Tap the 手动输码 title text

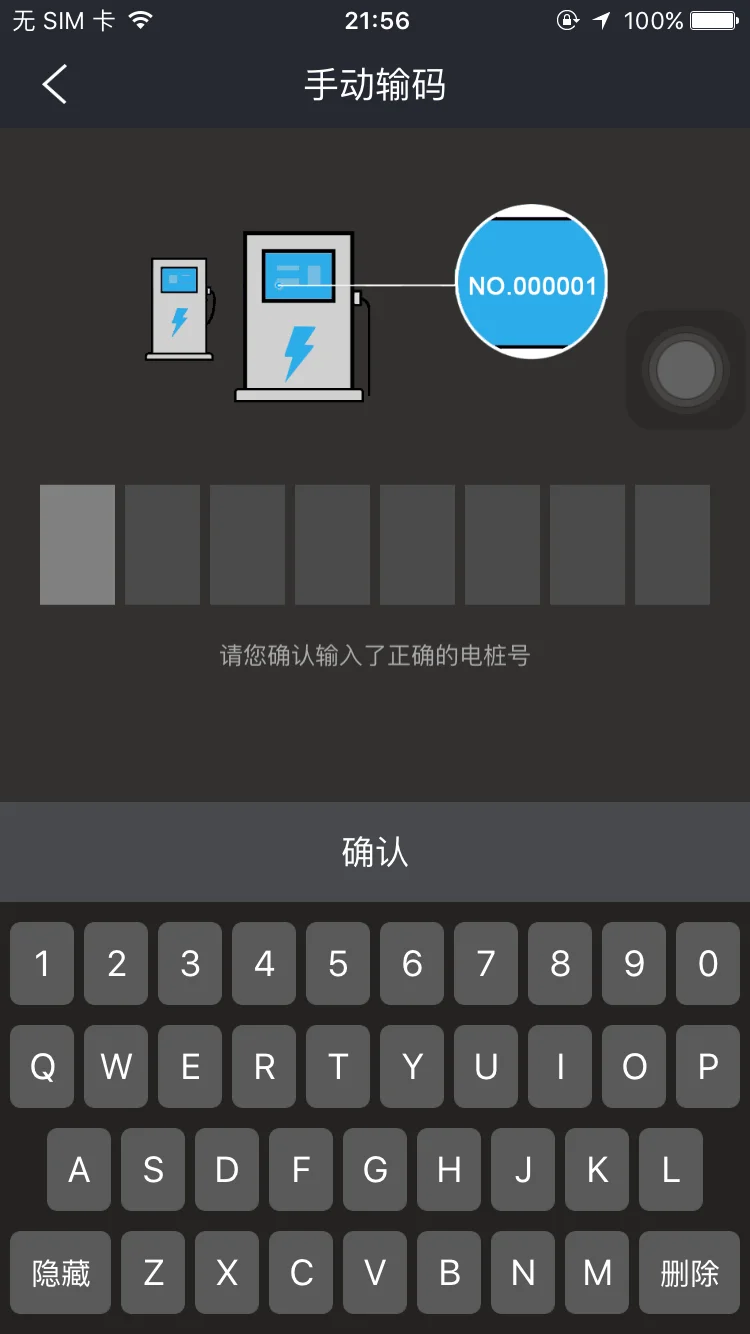(375, 85)
